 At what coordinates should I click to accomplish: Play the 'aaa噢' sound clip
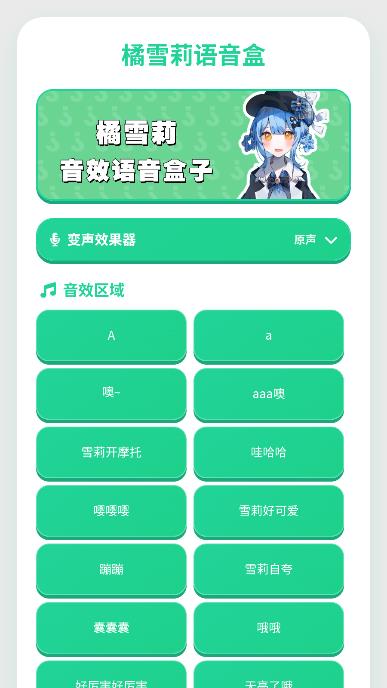click(x=269, y=394)
